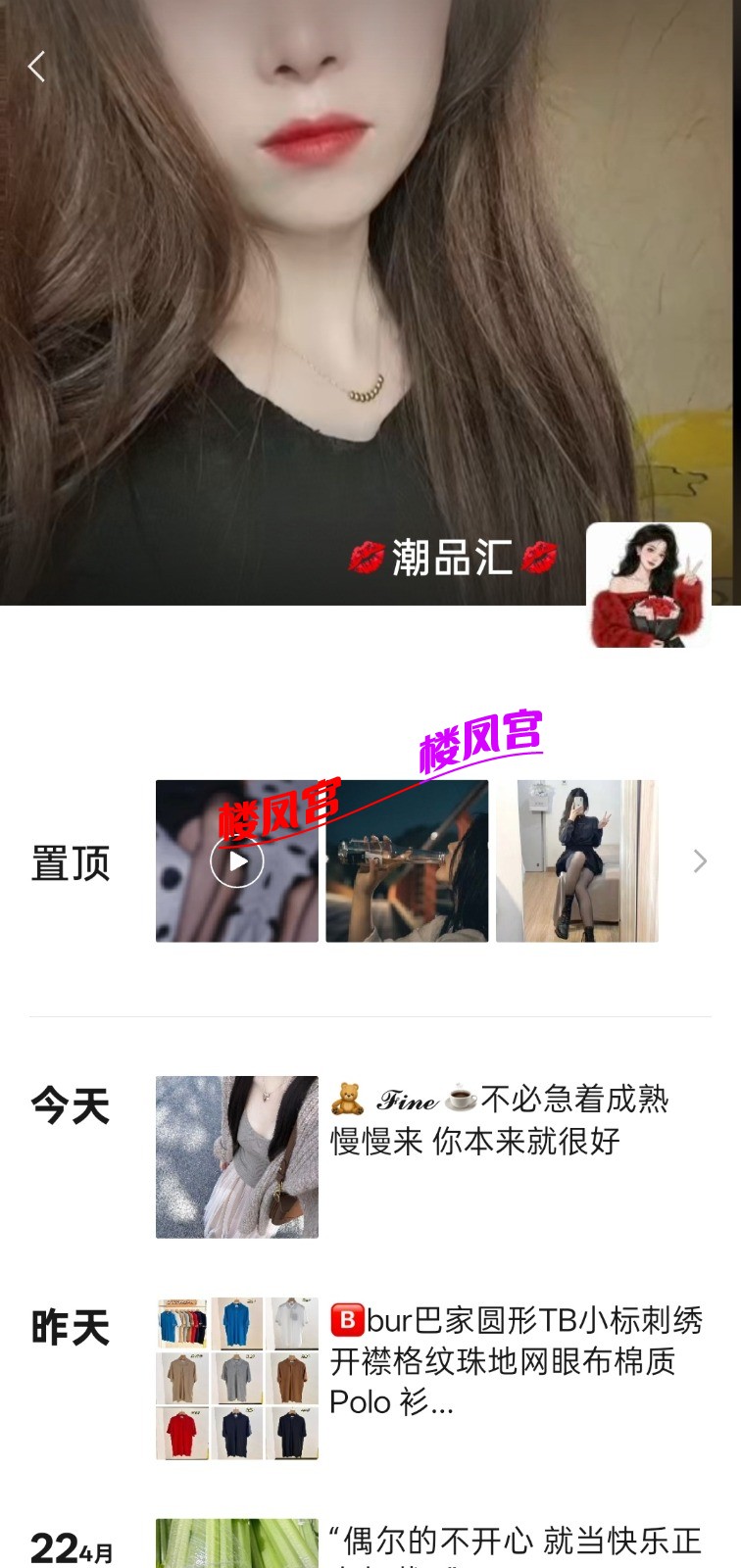Viewport: 741px width, 1568px height.
Task: Open the bur巴家 Polo衫 post text
Action: click(516, 1361)
